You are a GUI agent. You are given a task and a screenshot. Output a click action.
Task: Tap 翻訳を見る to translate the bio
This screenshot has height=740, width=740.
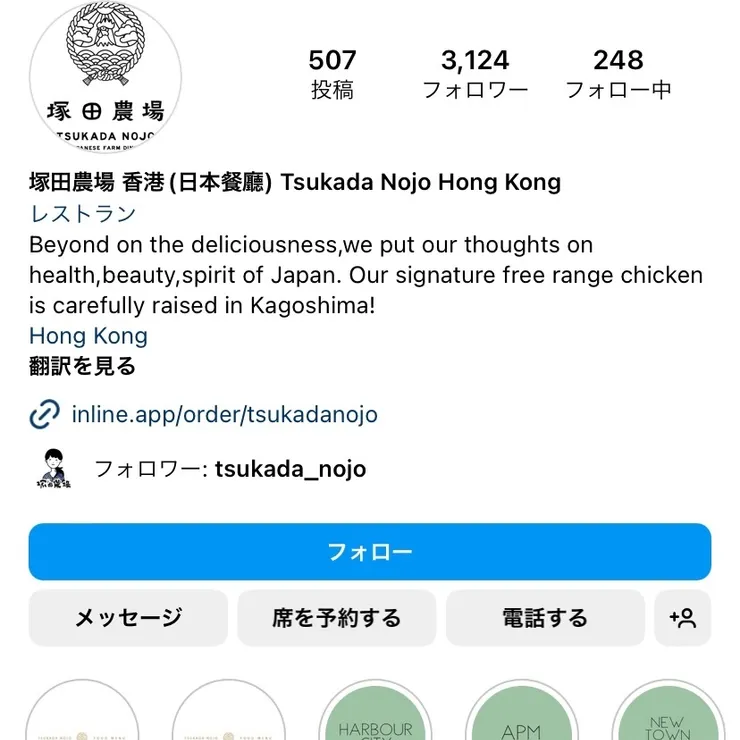tap(83, 366)
